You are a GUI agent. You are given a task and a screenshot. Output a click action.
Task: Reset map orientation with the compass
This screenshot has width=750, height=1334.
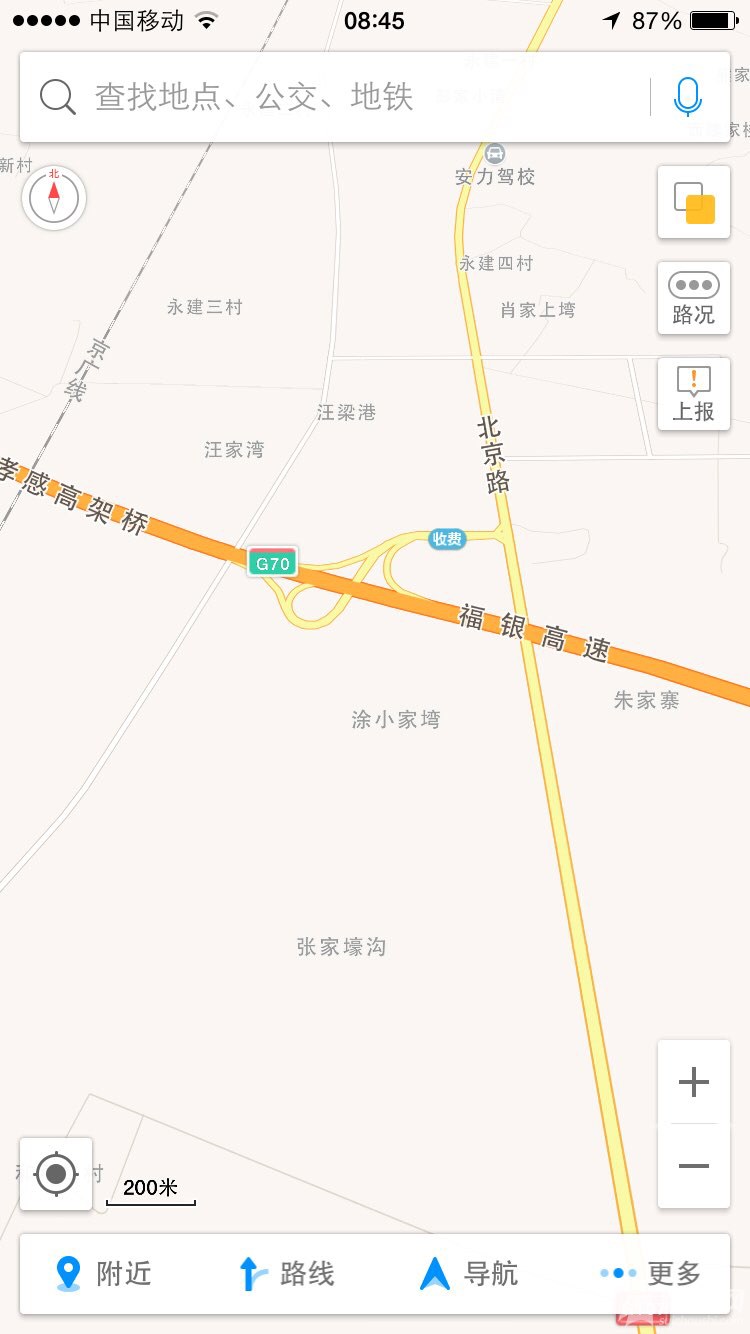54,198
